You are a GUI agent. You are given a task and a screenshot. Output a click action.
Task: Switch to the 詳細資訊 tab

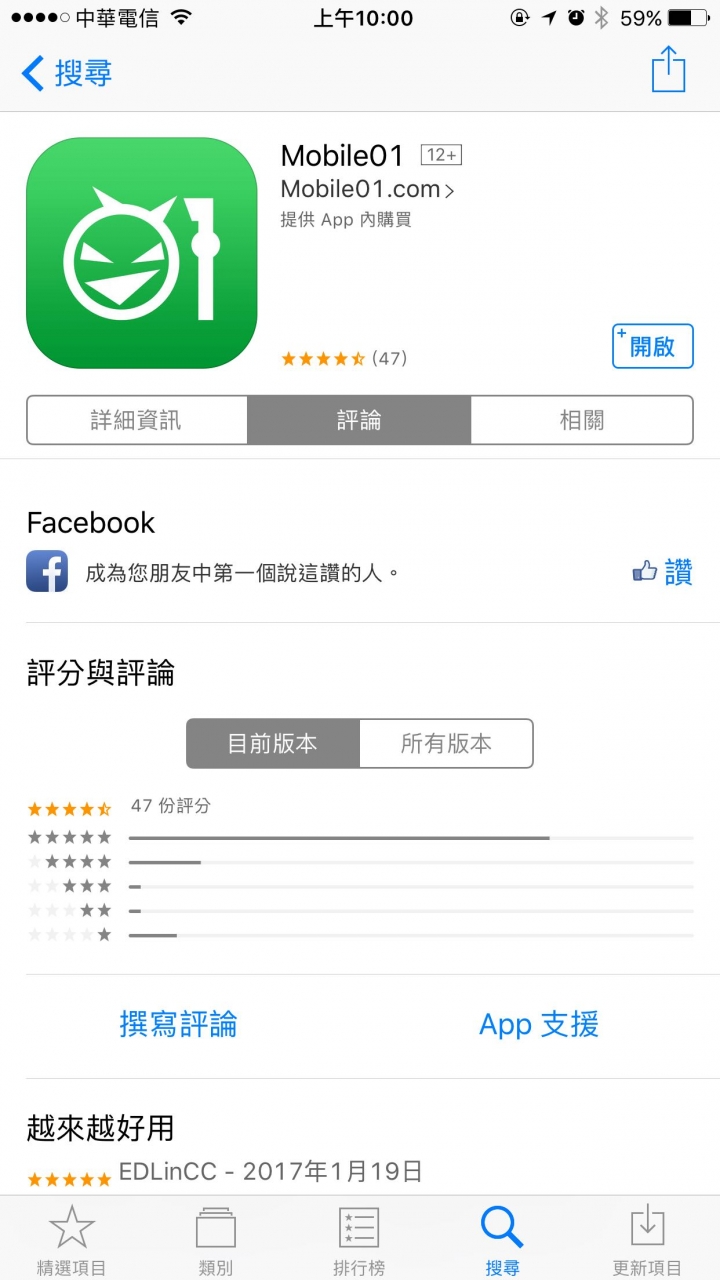[137, 420]
